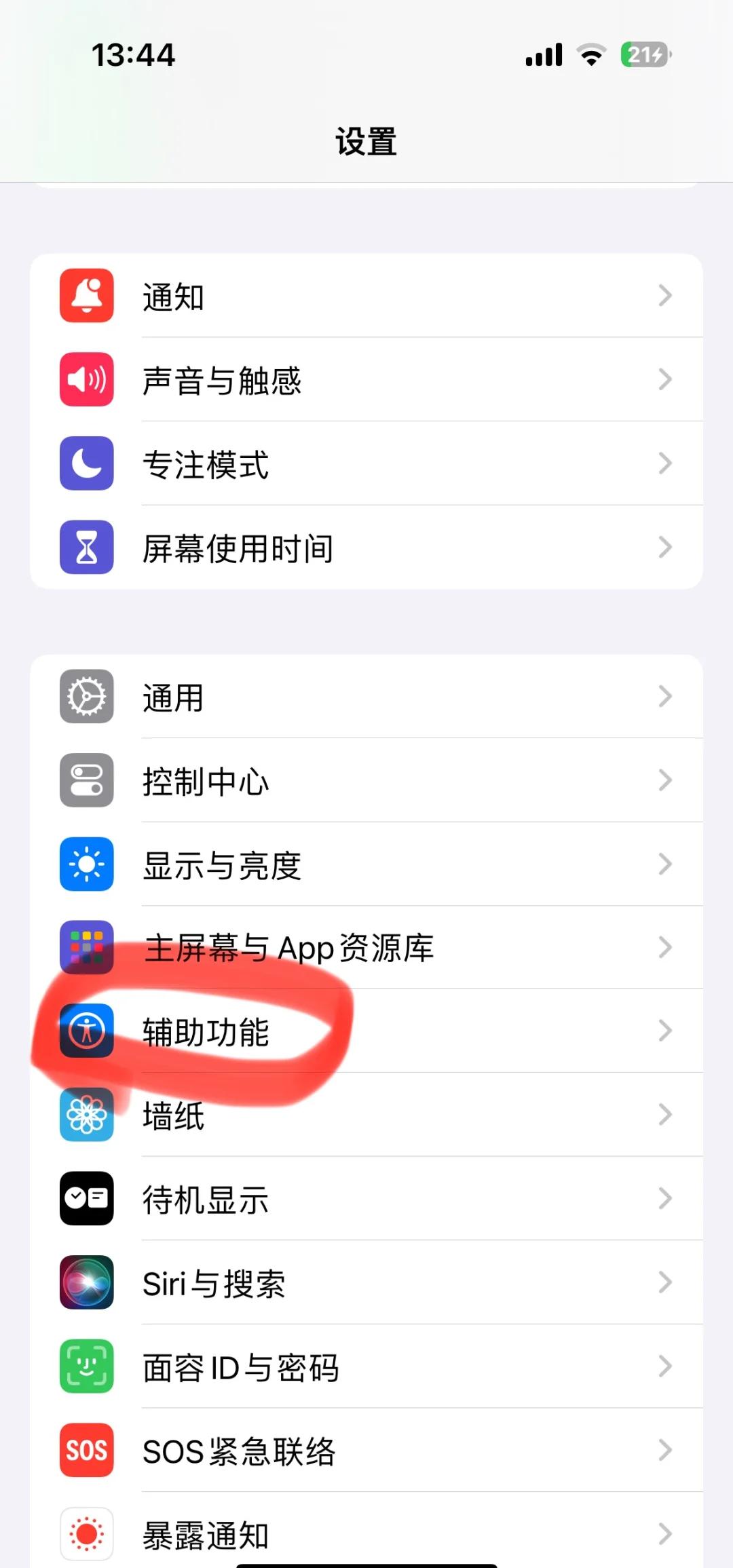Tap the Siri orb icon
This screenshot has width=733, height=1568.
86,1282
